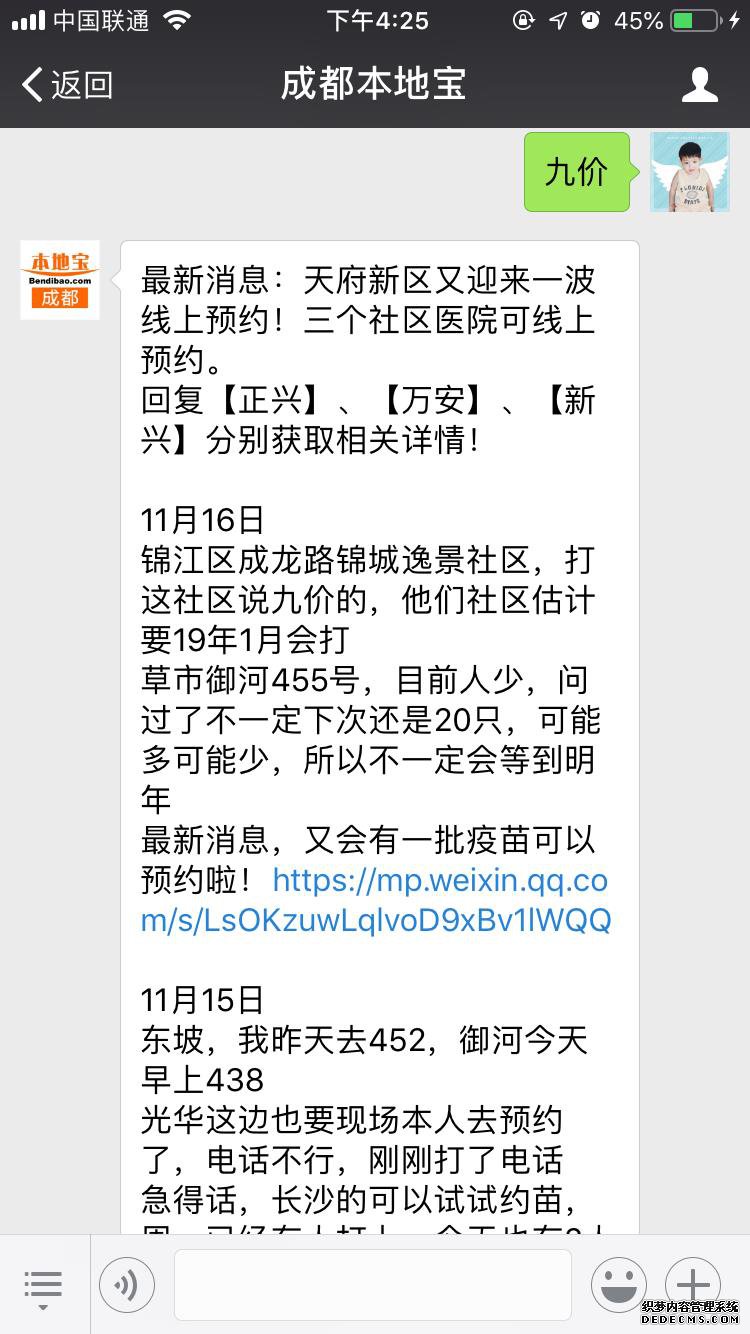
Task: Focus the message text field
Action: [x=372, y=1285]
